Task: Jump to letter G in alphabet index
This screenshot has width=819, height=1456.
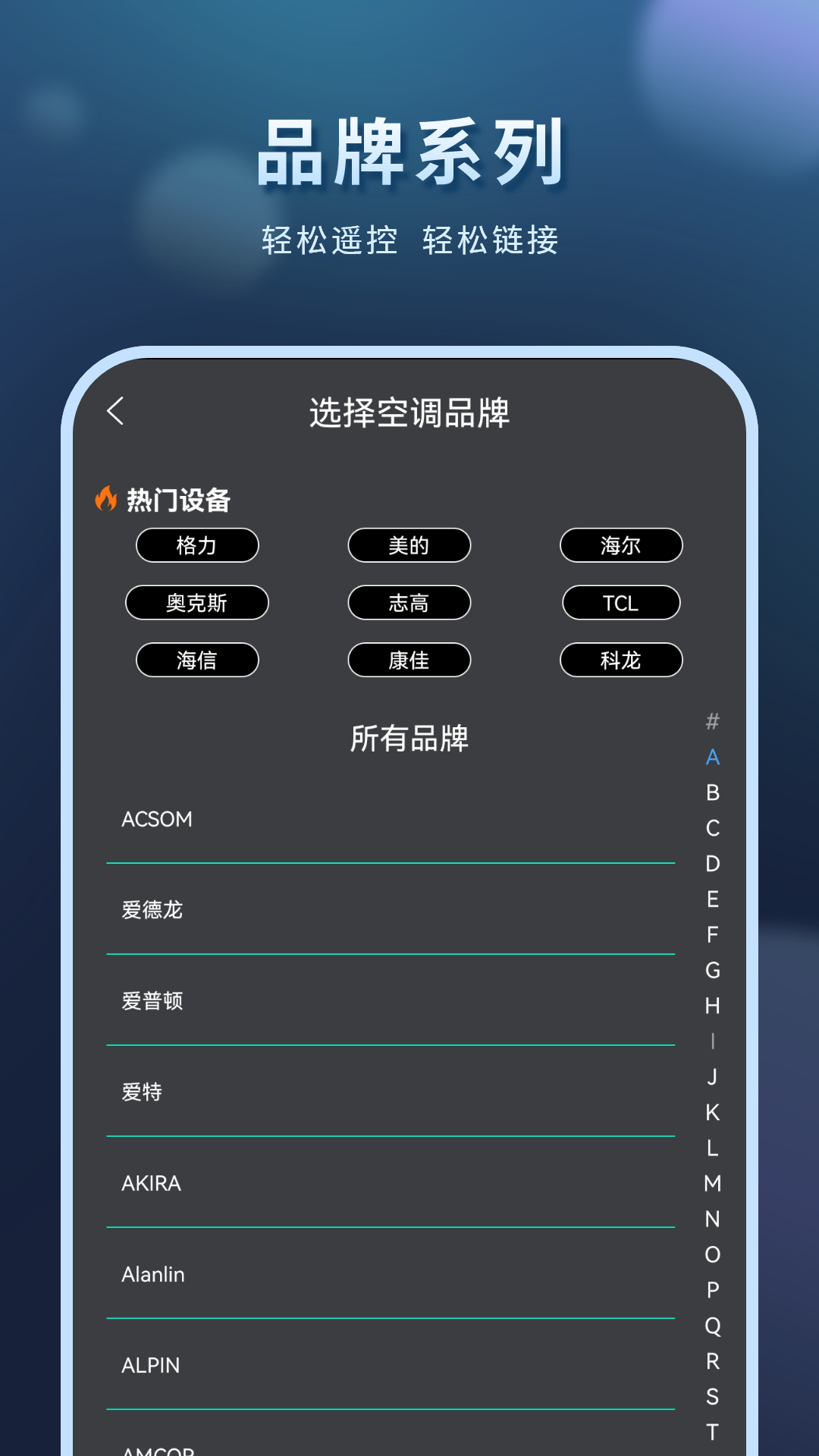Action: pos(711,971)
